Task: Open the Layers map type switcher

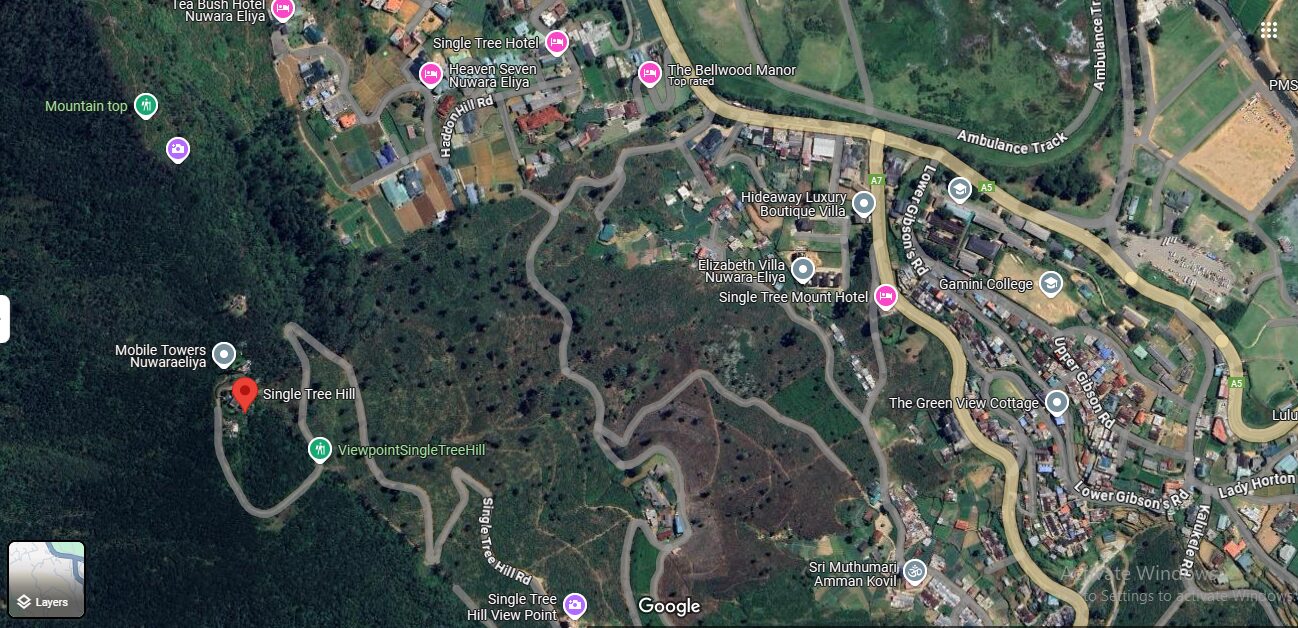Action: pyautogui.click(x=46, y=580)
